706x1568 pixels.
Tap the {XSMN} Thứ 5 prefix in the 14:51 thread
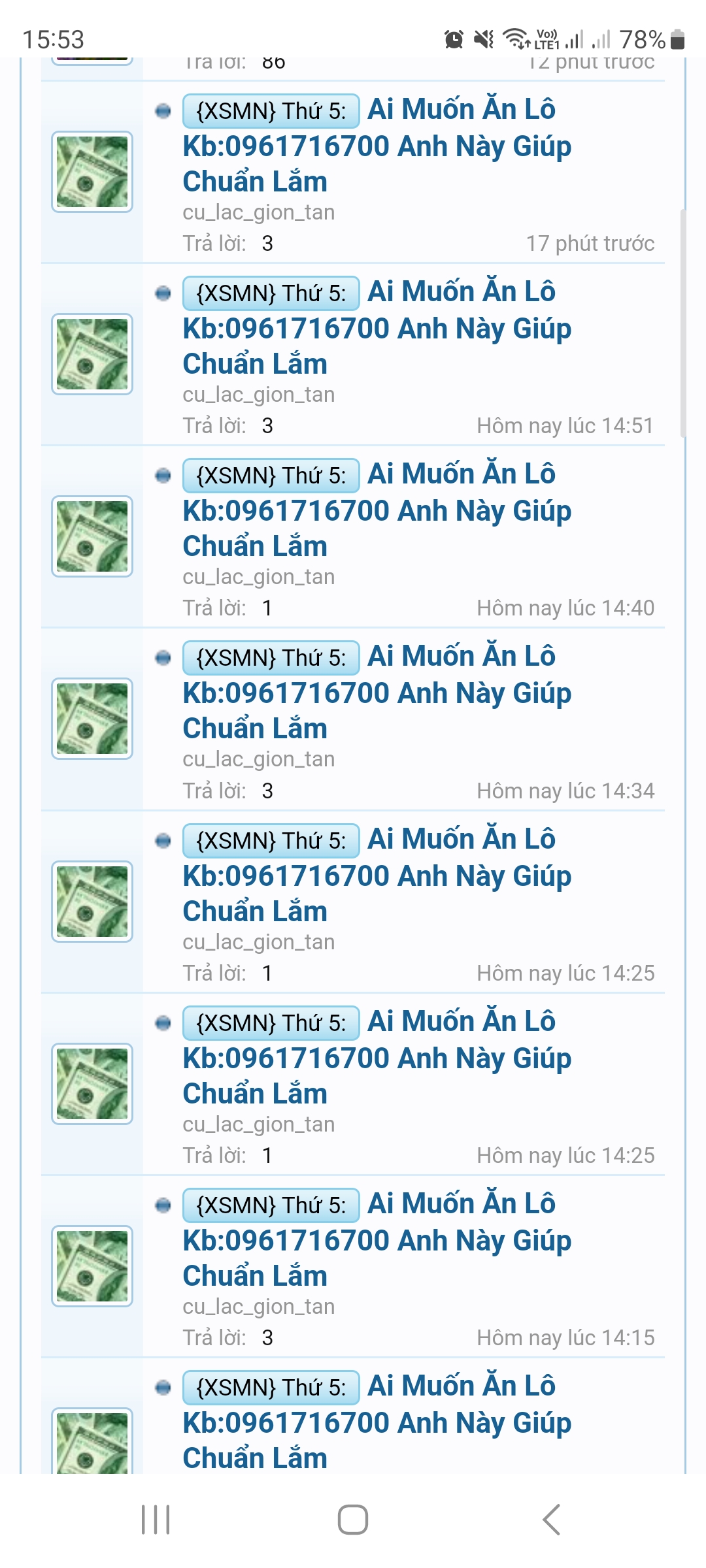click(271, 293)
